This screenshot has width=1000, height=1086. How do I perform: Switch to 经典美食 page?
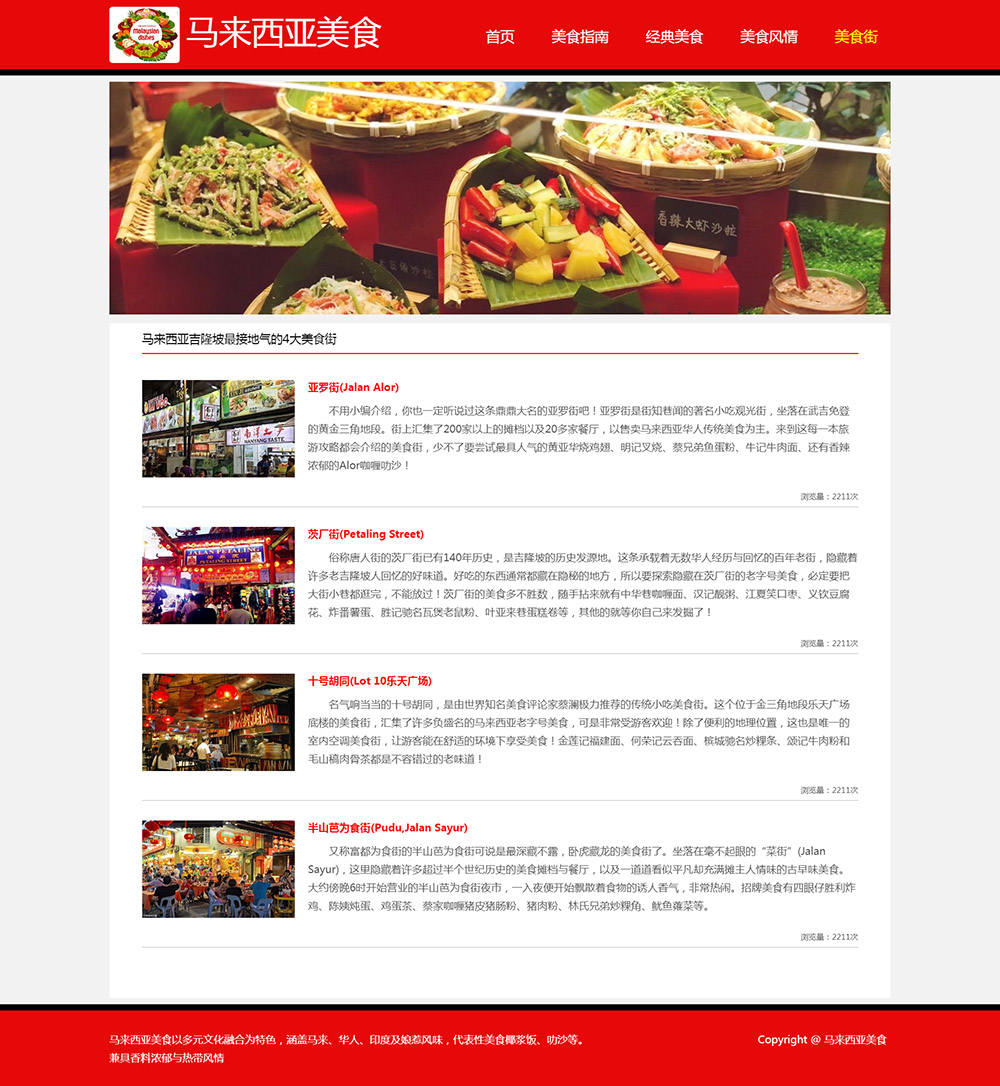click(674, 37)
